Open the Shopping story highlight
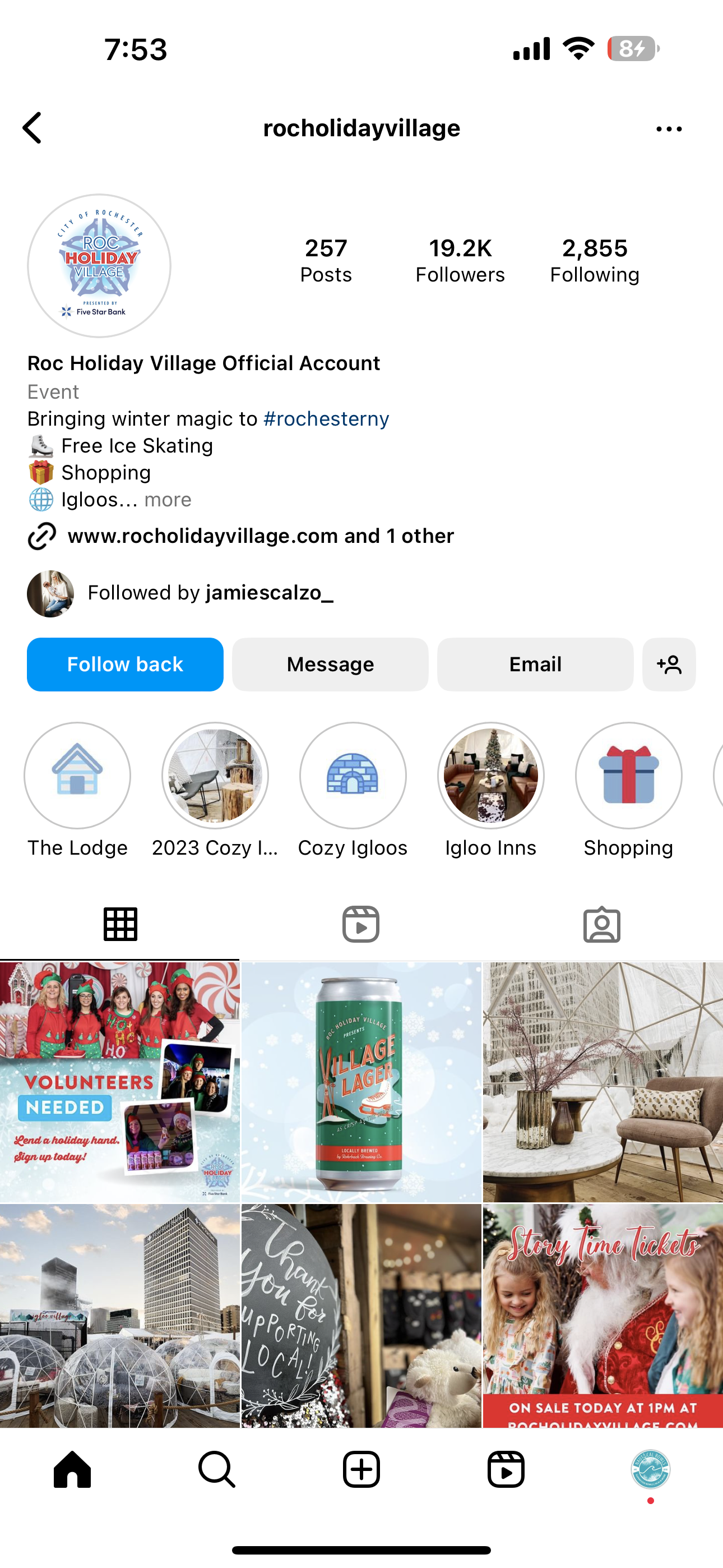 click(628, 776)
